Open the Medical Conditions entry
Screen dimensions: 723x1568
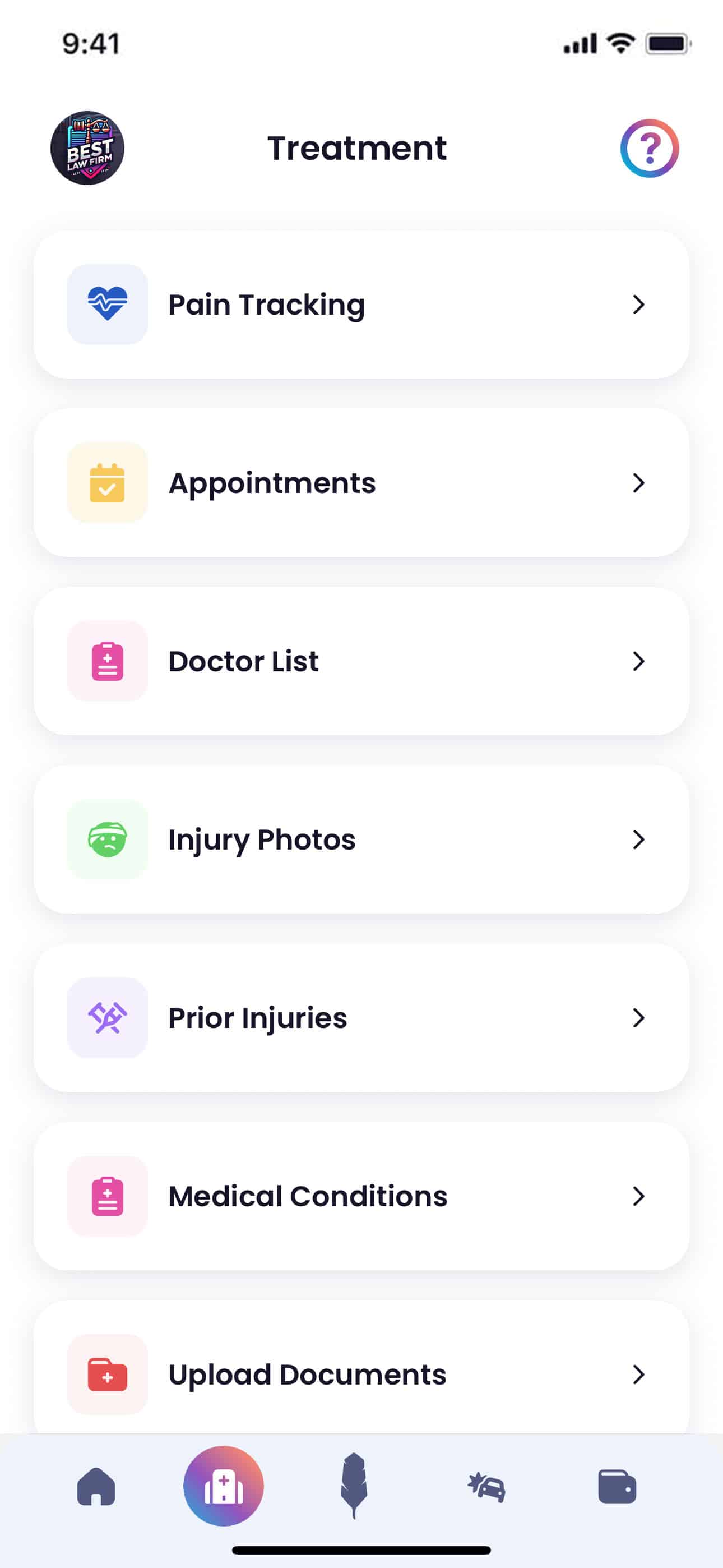click(x=361, y=1196)
